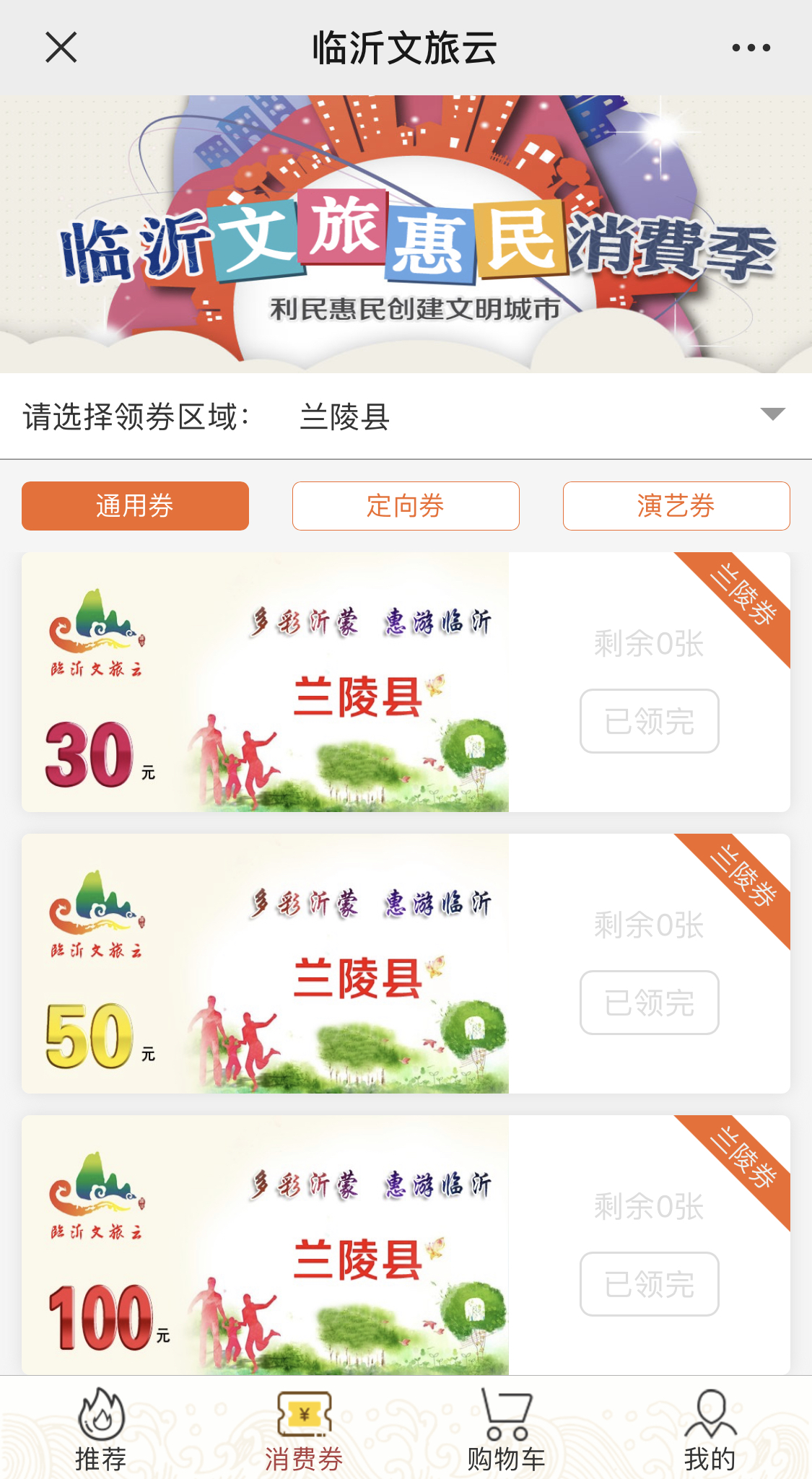Switch to the 演艺券 tab
Screen dimensions: 812x1479
676,506
